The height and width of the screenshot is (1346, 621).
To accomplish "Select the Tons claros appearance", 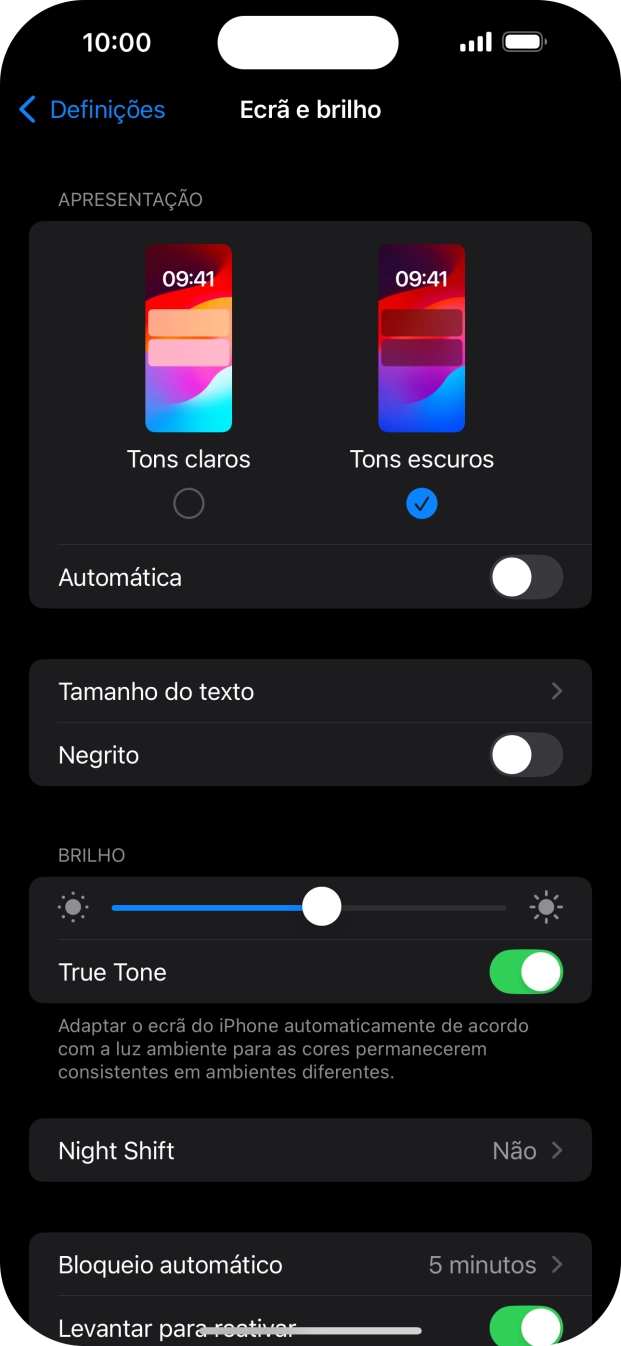I will [x=188, y=504].
